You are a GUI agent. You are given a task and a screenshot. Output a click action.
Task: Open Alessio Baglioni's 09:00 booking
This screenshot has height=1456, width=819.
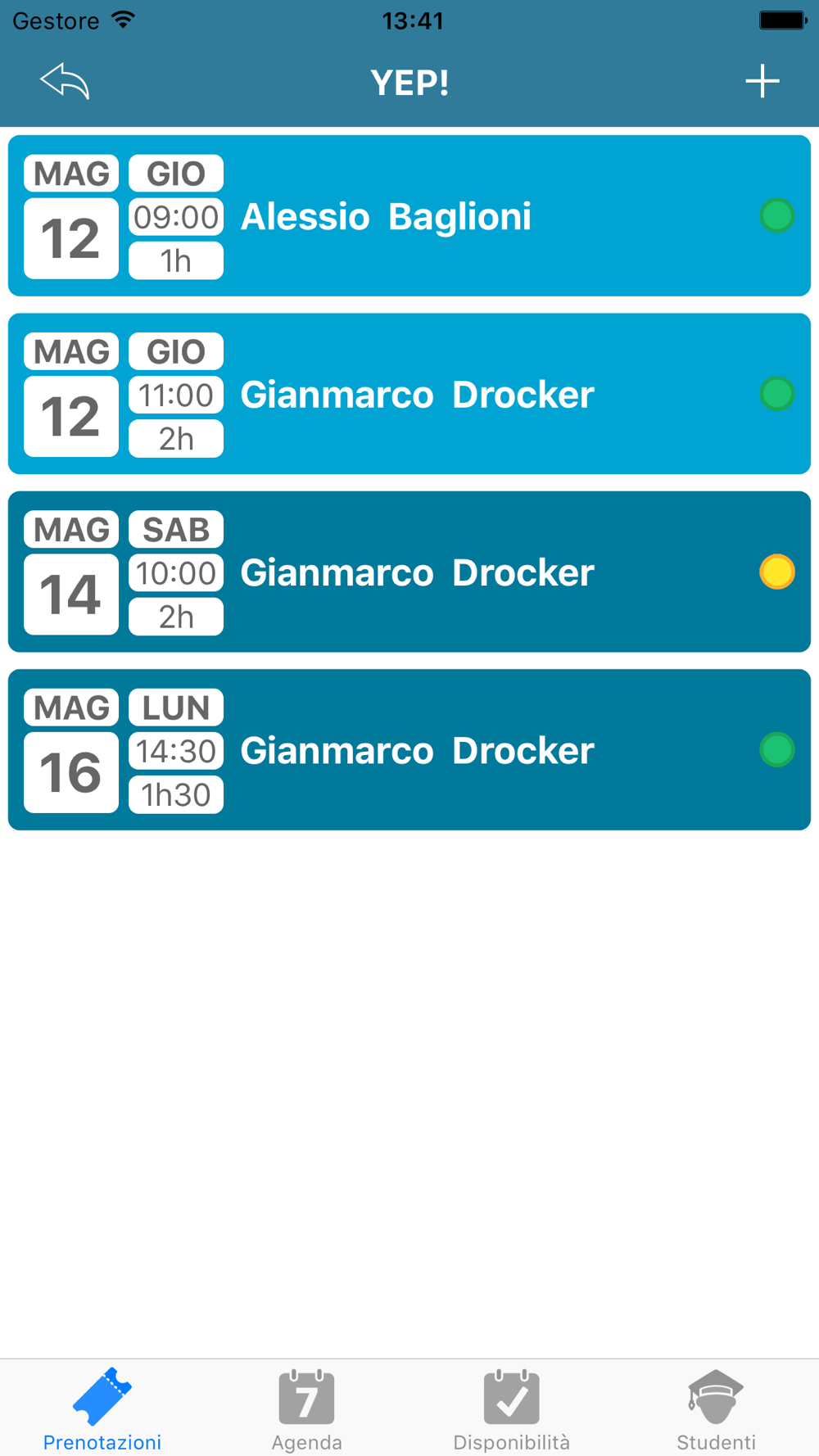click(x=409, y=216)
